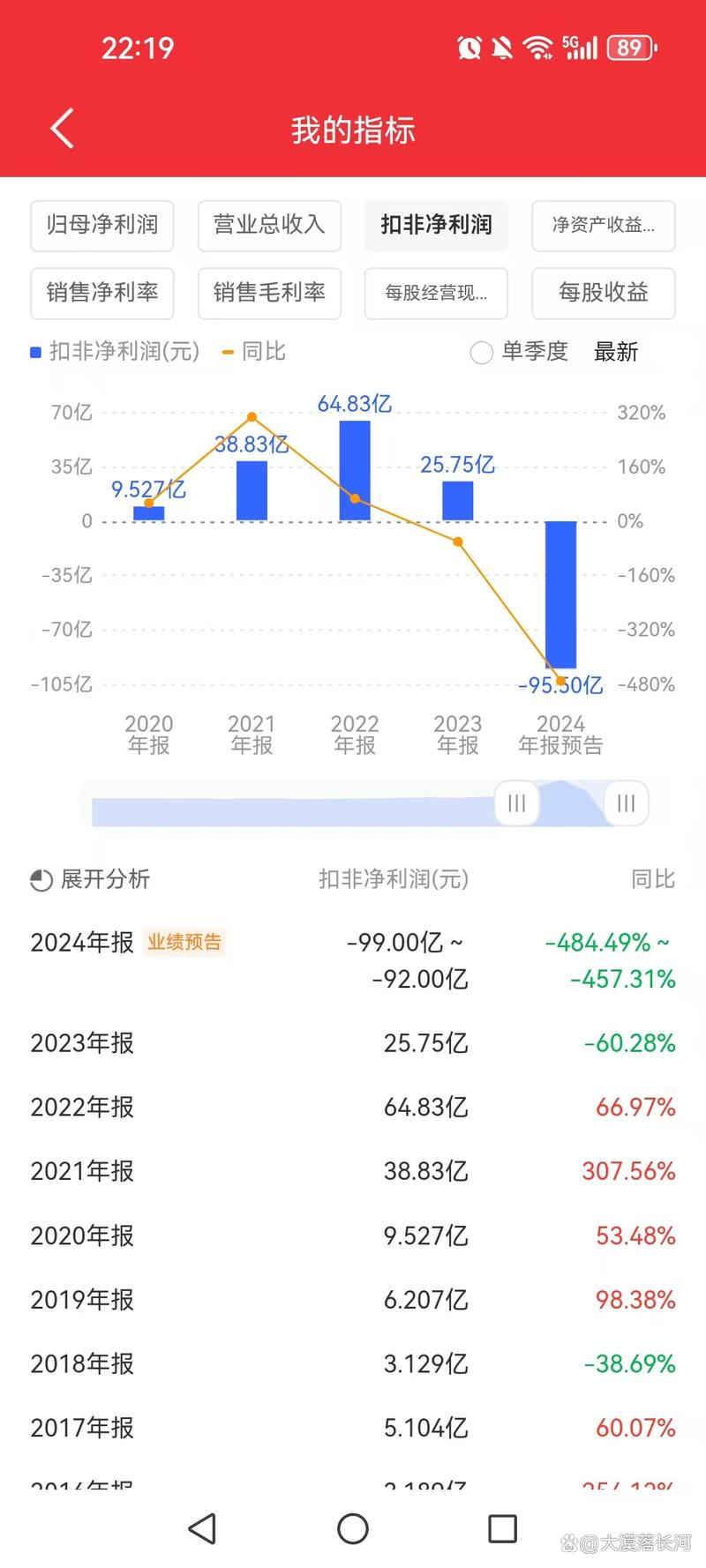Enable the 单季度 radio option

click(x=482, y=353)
